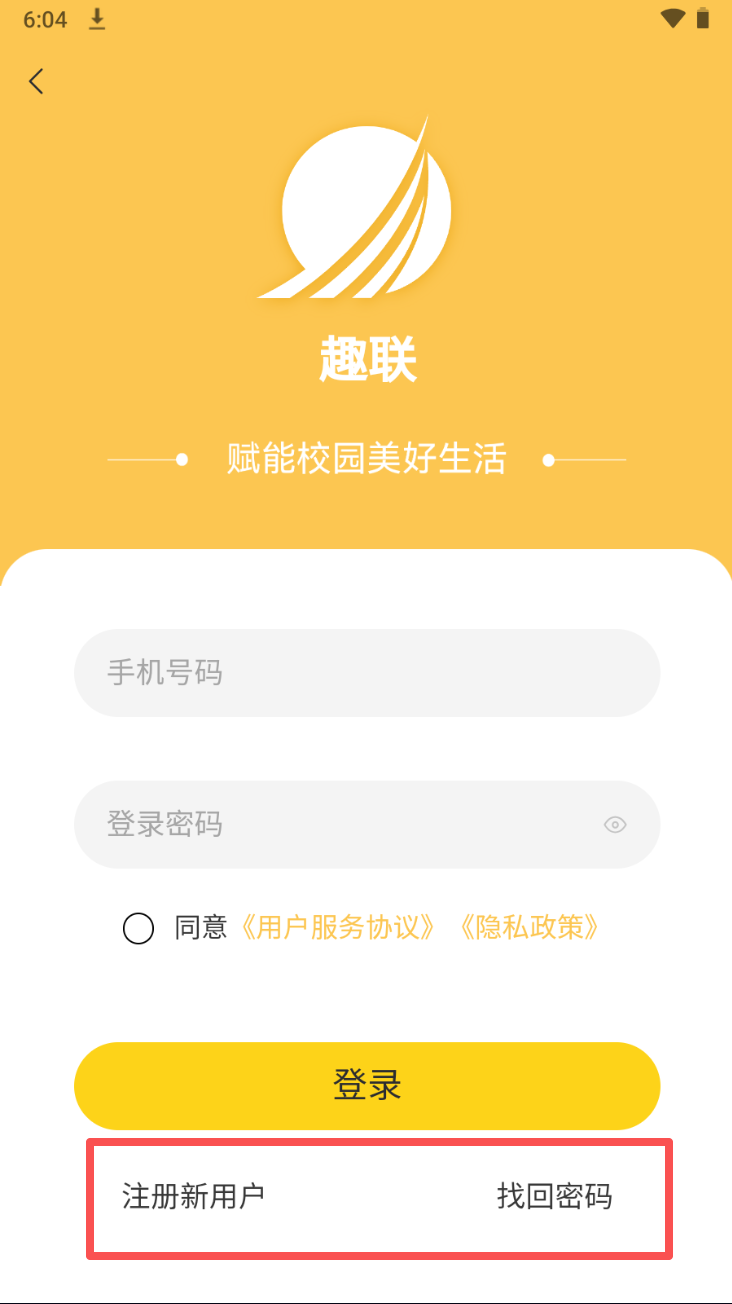Screen dimensions: 732x1304
Task: Choose 找回密码 to recover password
Action: (554, 1196)
